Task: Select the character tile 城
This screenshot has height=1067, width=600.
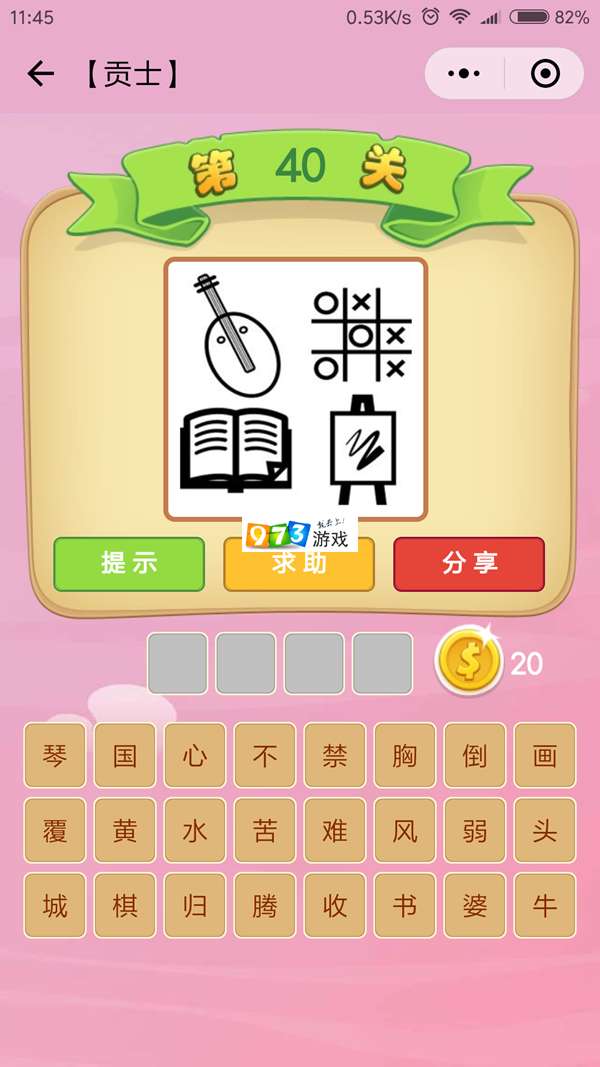Action: click(x=55, y=906)
